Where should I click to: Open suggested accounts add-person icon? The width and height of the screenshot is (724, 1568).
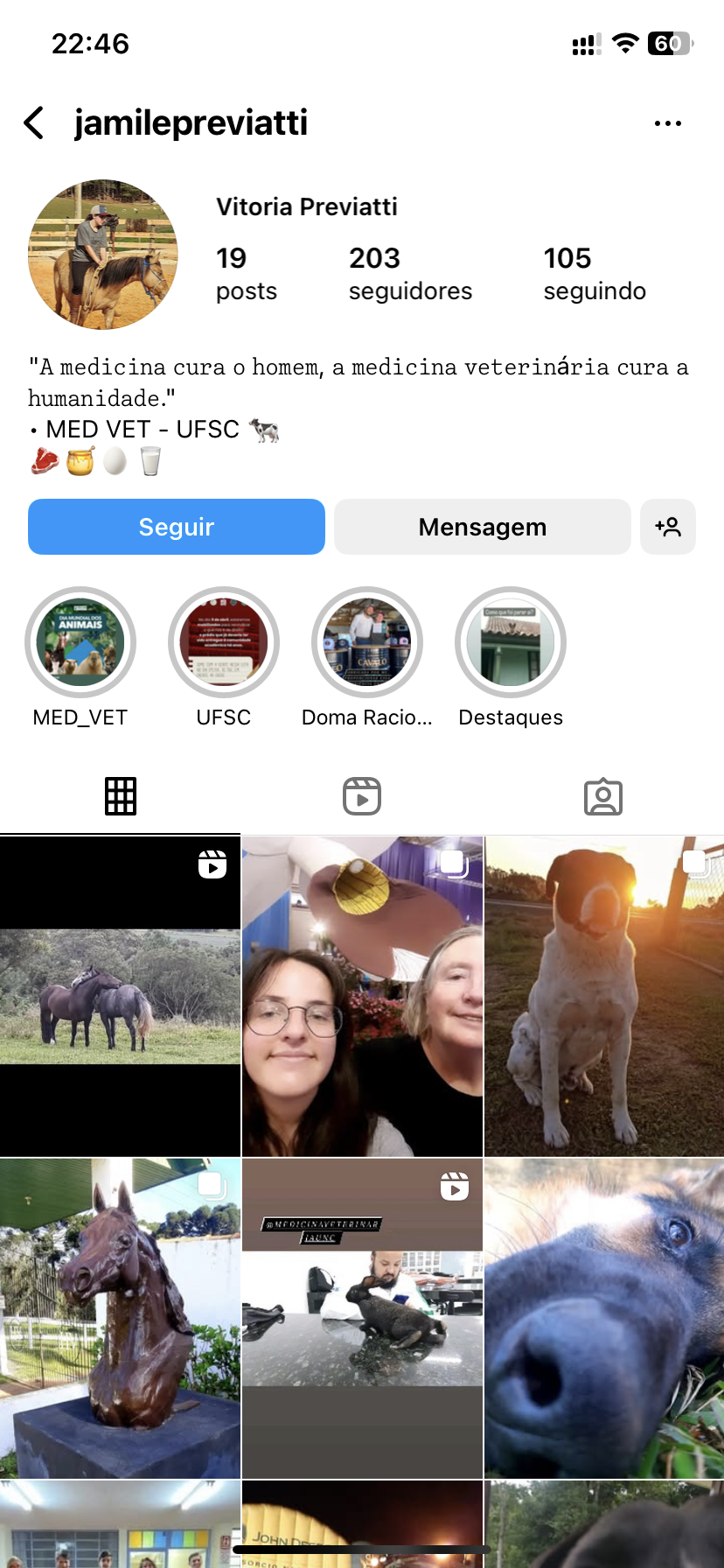pos(667,527)
